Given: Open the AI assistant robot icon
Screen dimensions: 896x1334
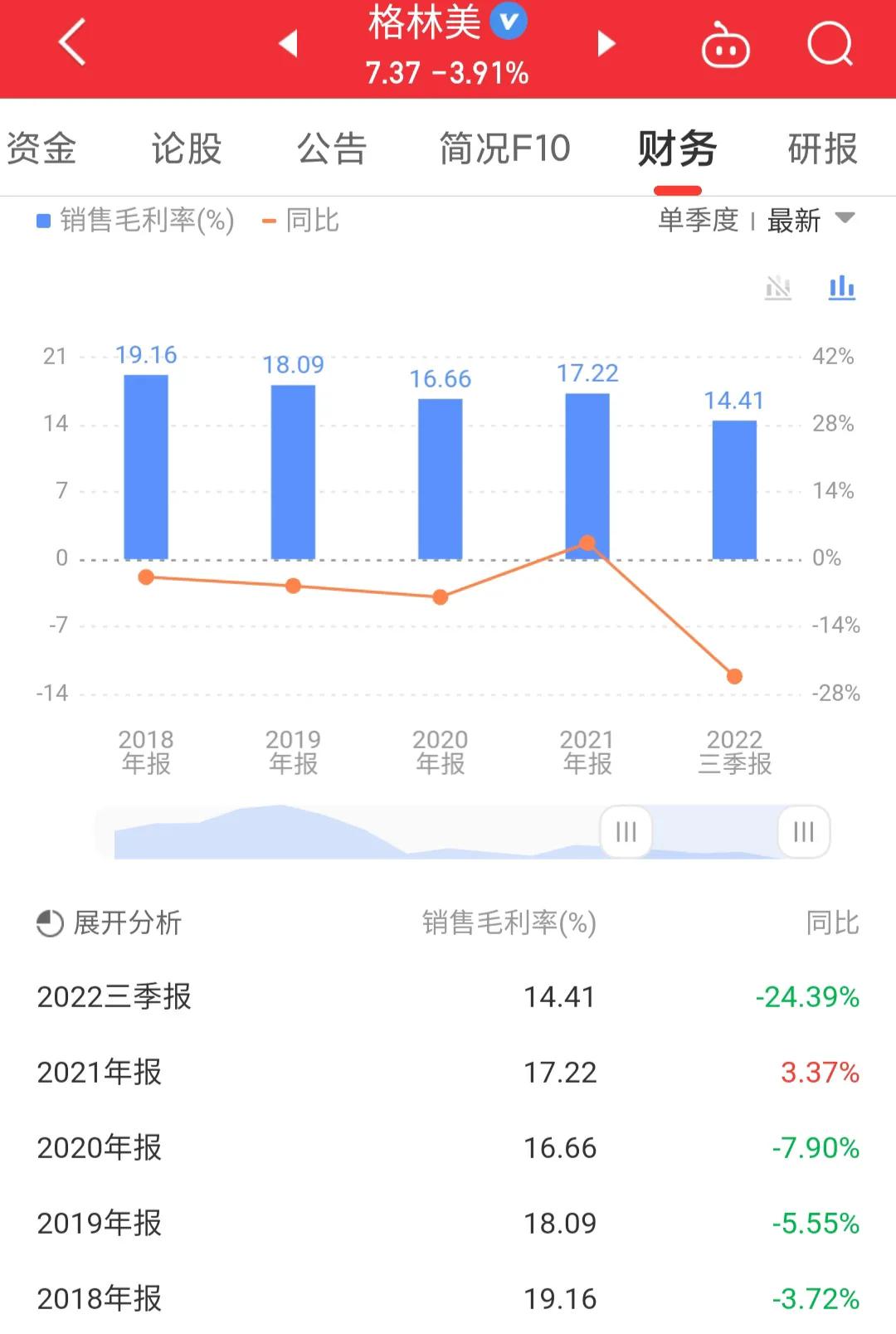Looking at the screenshot, I should 725,46.
